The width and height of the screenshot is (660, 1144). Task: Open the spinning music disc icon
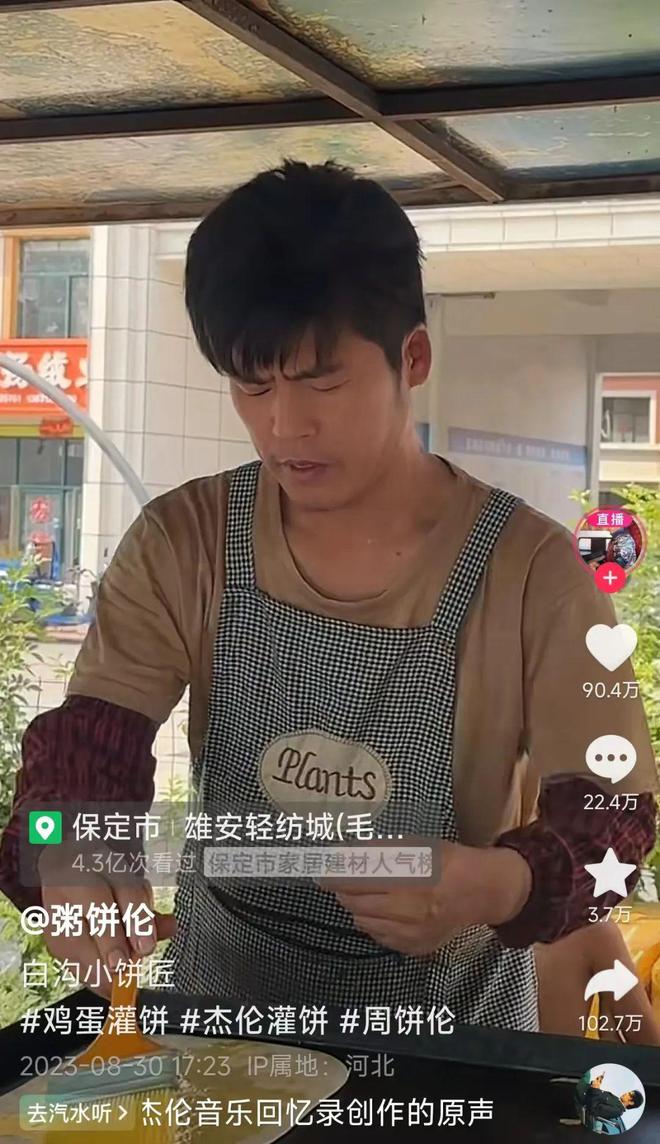click(609, 1098)
